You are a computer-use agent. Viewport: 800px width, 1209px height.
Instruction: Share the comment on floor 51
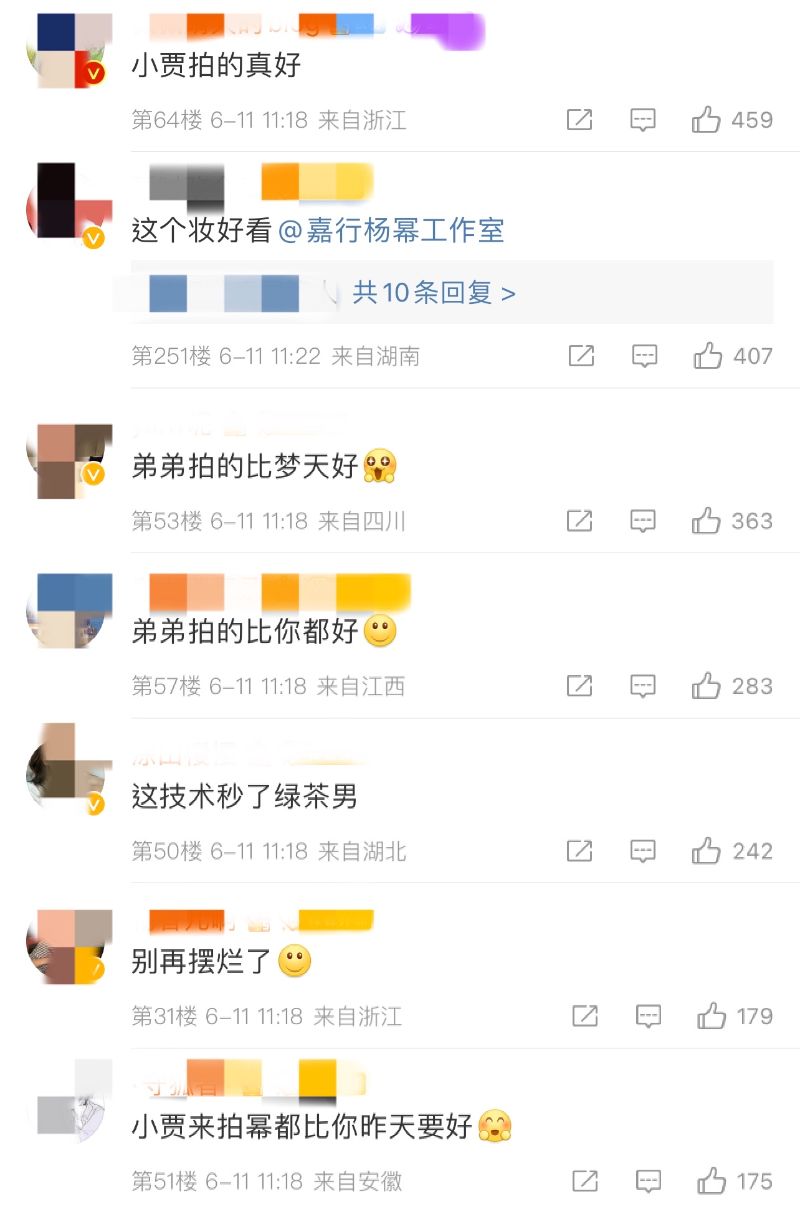click(584, 1182)
